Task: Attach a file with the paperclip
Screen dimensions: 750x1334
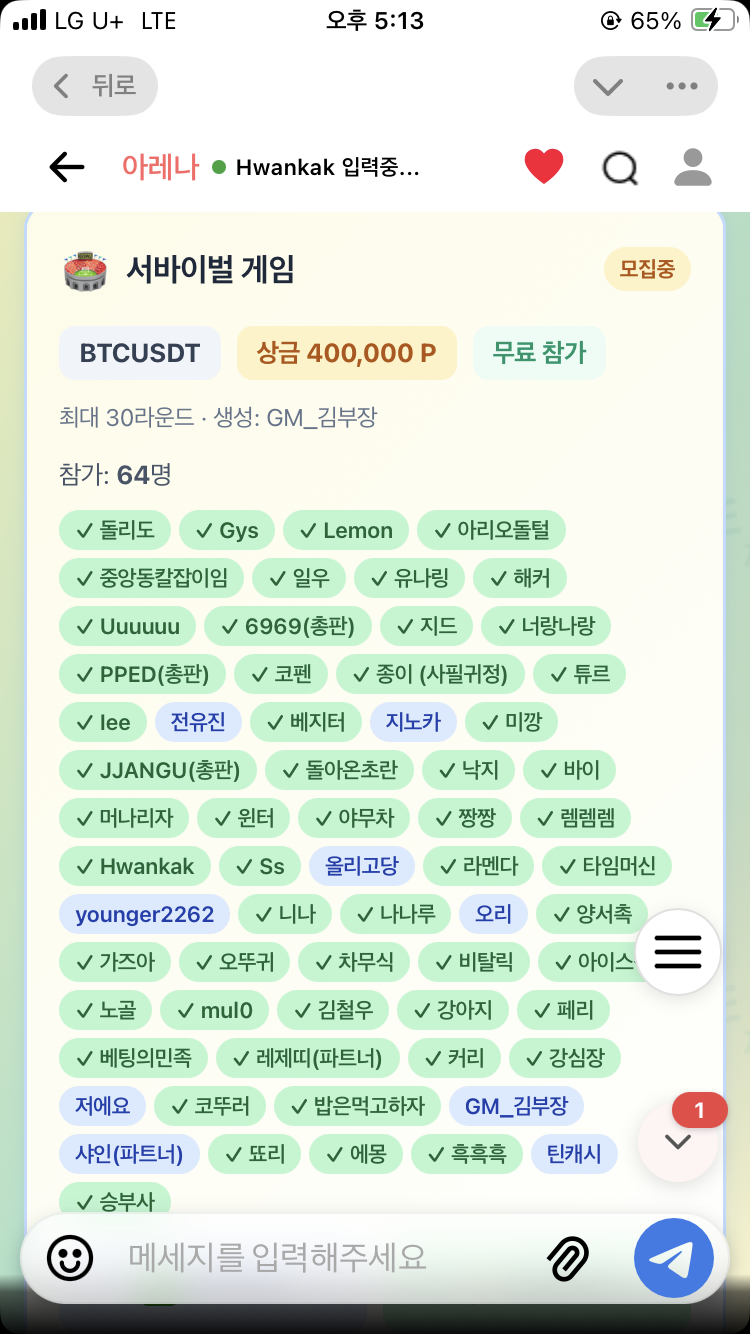Action: pyautogui.click(x=568, y=1258)
